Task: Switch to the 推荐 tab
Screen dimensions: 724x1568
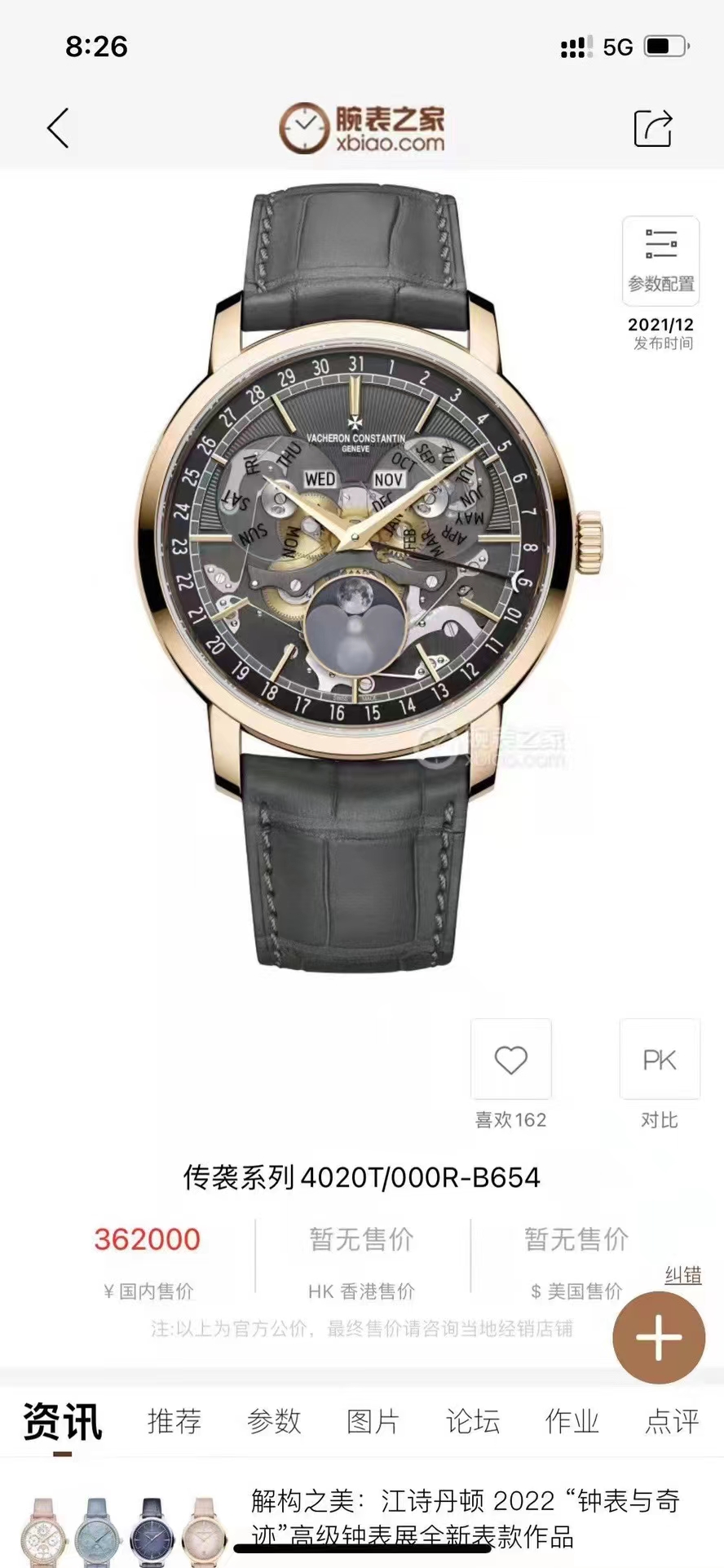Action: tap(174, 1422)
